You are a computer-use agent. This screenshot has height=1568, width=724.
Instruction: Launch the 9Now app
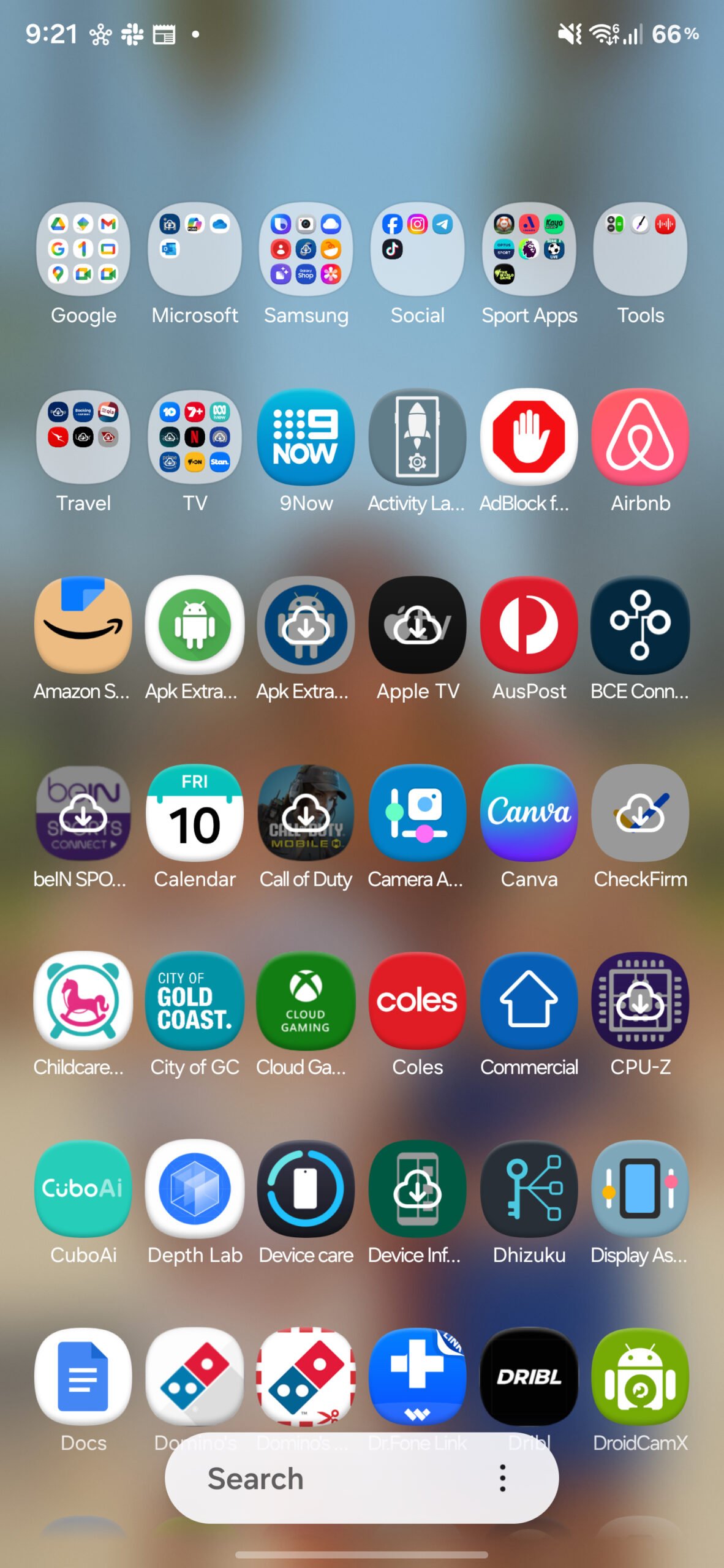coord(306,437)
